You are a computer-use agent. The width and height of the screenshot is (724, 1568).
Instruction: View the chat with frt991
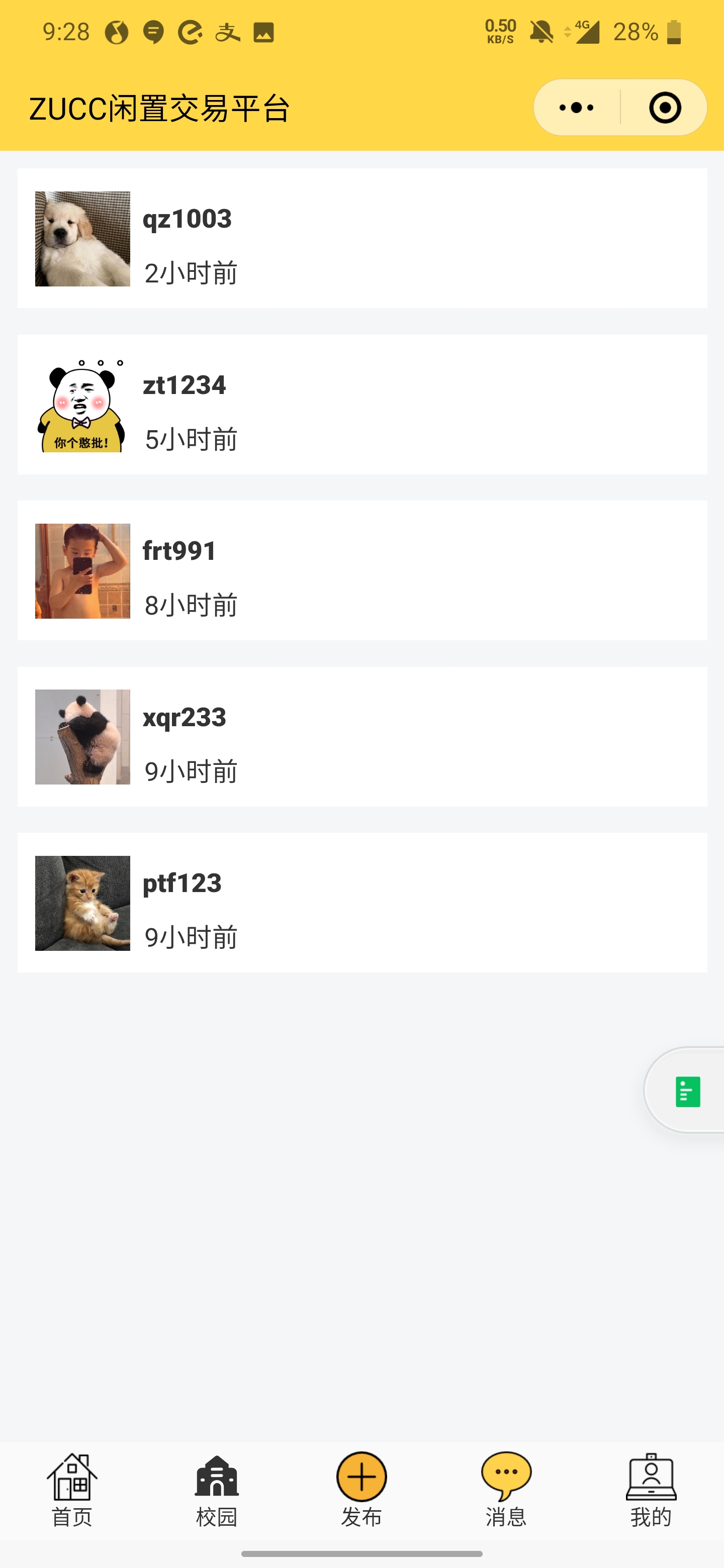pyautogui.click(x=361, y=570)
